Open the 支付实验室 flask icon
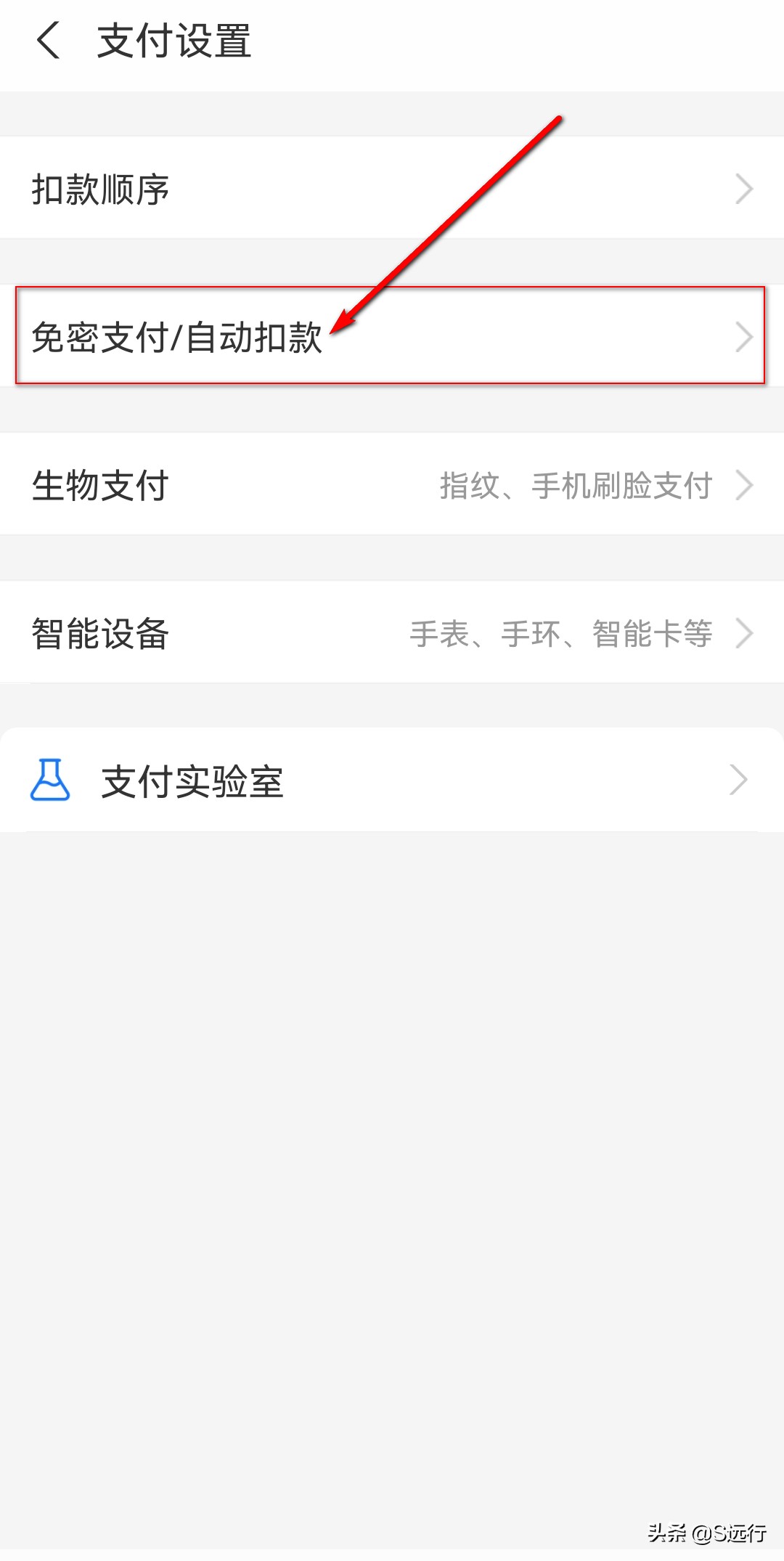Screen dimensions: 784x1561 click(x=49, y=779)
